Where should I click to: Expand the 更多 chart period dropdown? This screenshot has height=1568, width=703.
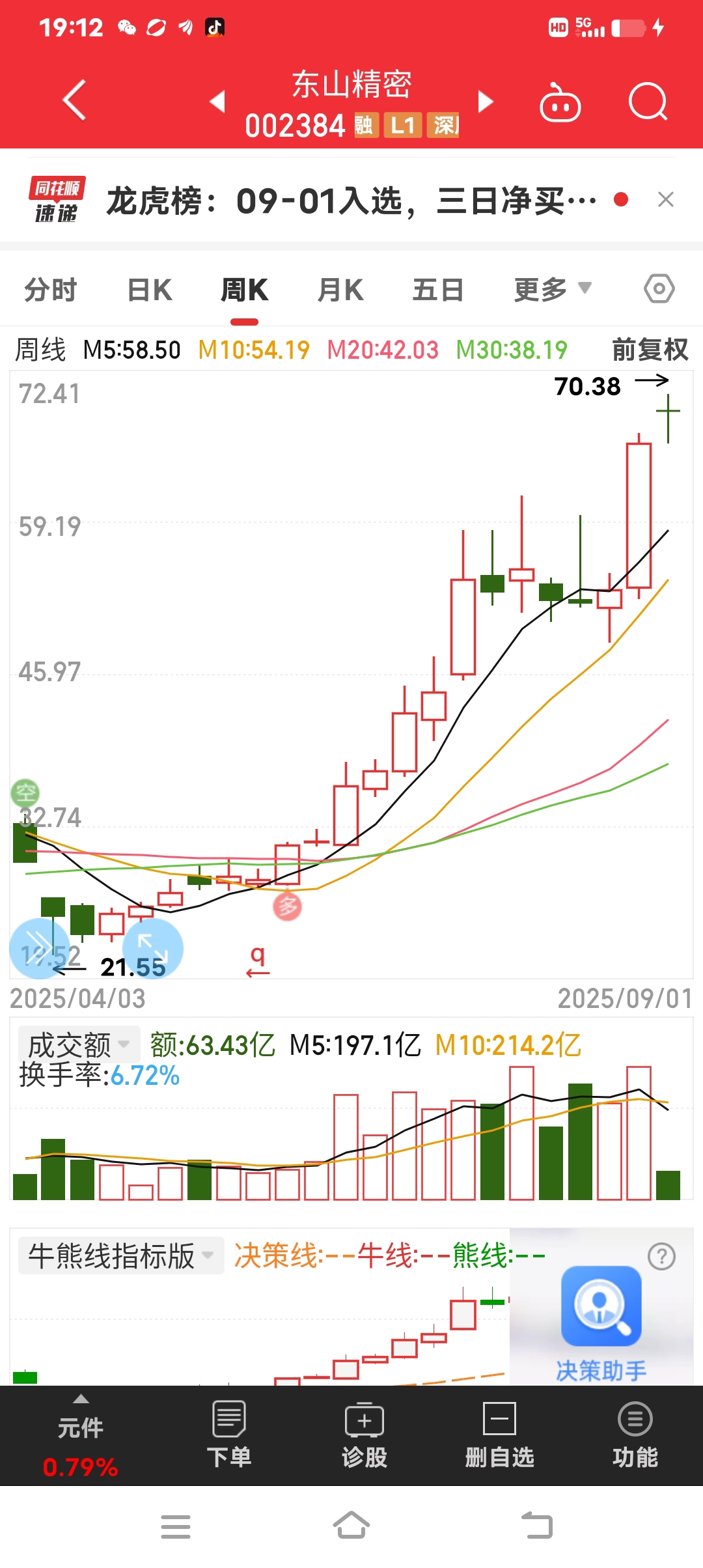[553, 289]
